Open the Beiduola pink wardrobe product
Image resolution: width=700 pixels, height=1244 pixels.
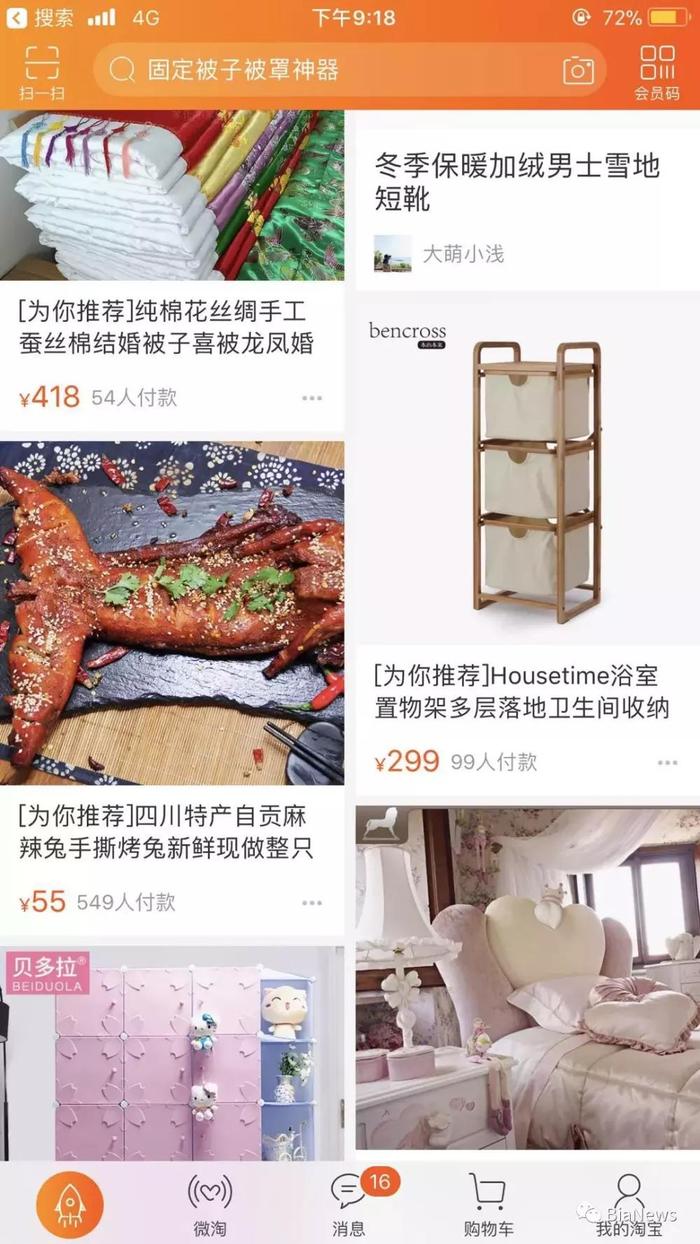tap(172, 1053)
